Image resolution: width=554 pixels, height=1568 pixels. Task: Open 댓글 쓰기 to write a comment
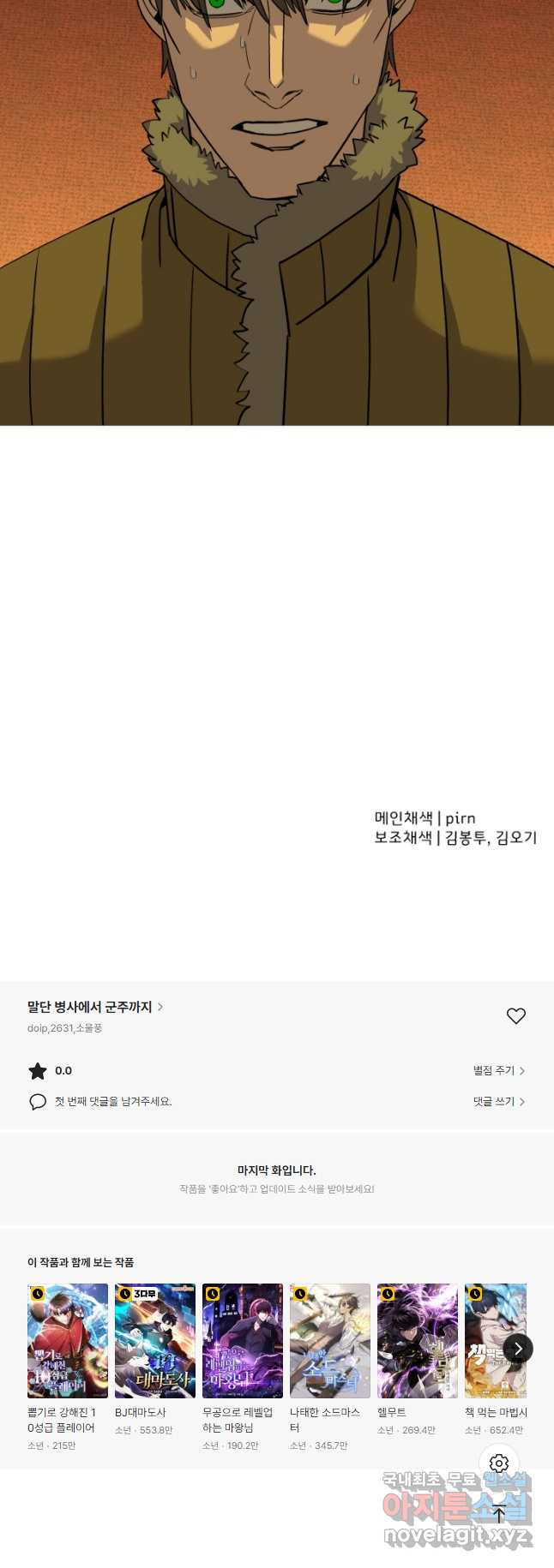click(498, 1101)
